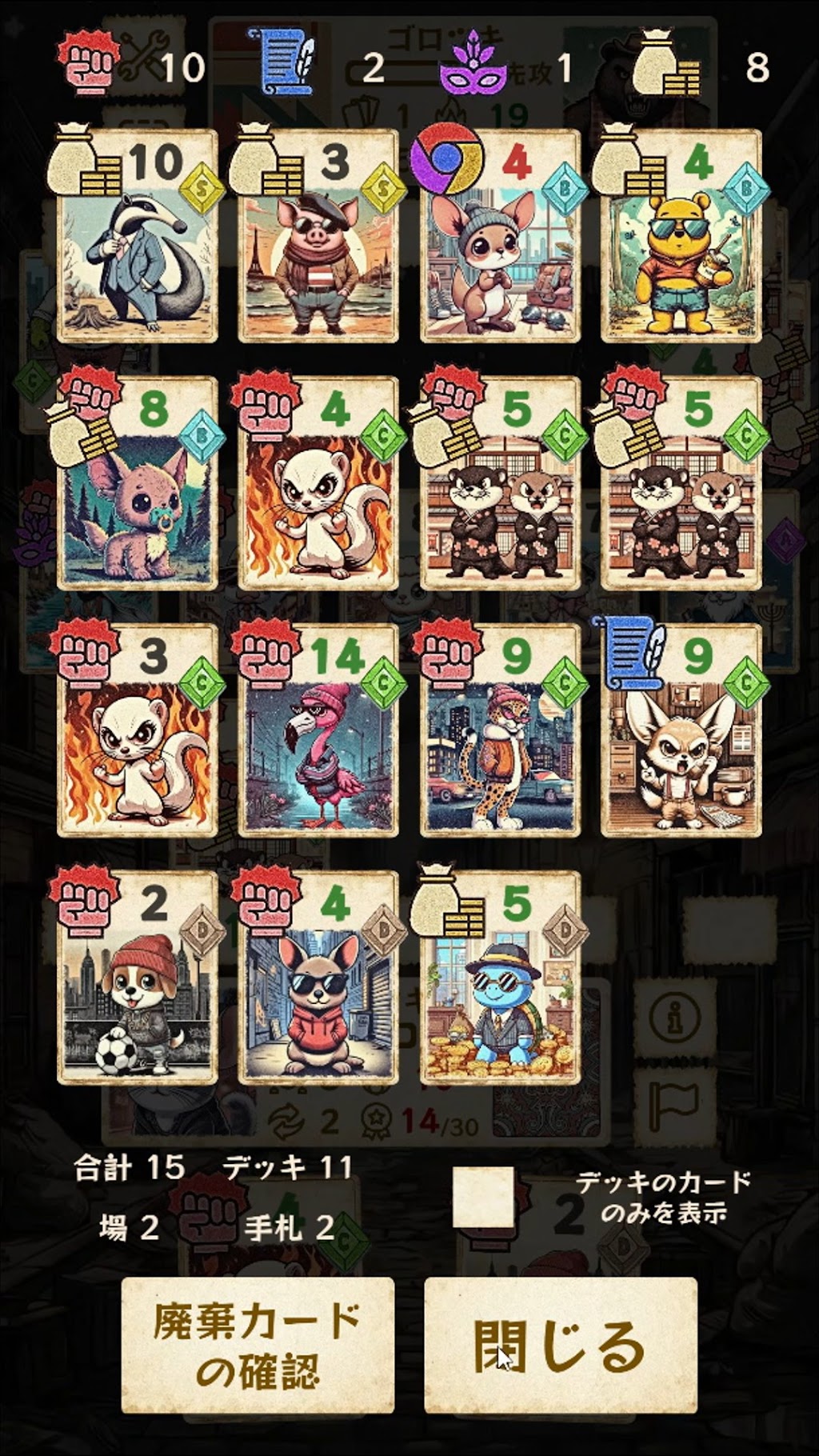
Task: Select the fennec fox scroll card
Action: coord(681,730)
